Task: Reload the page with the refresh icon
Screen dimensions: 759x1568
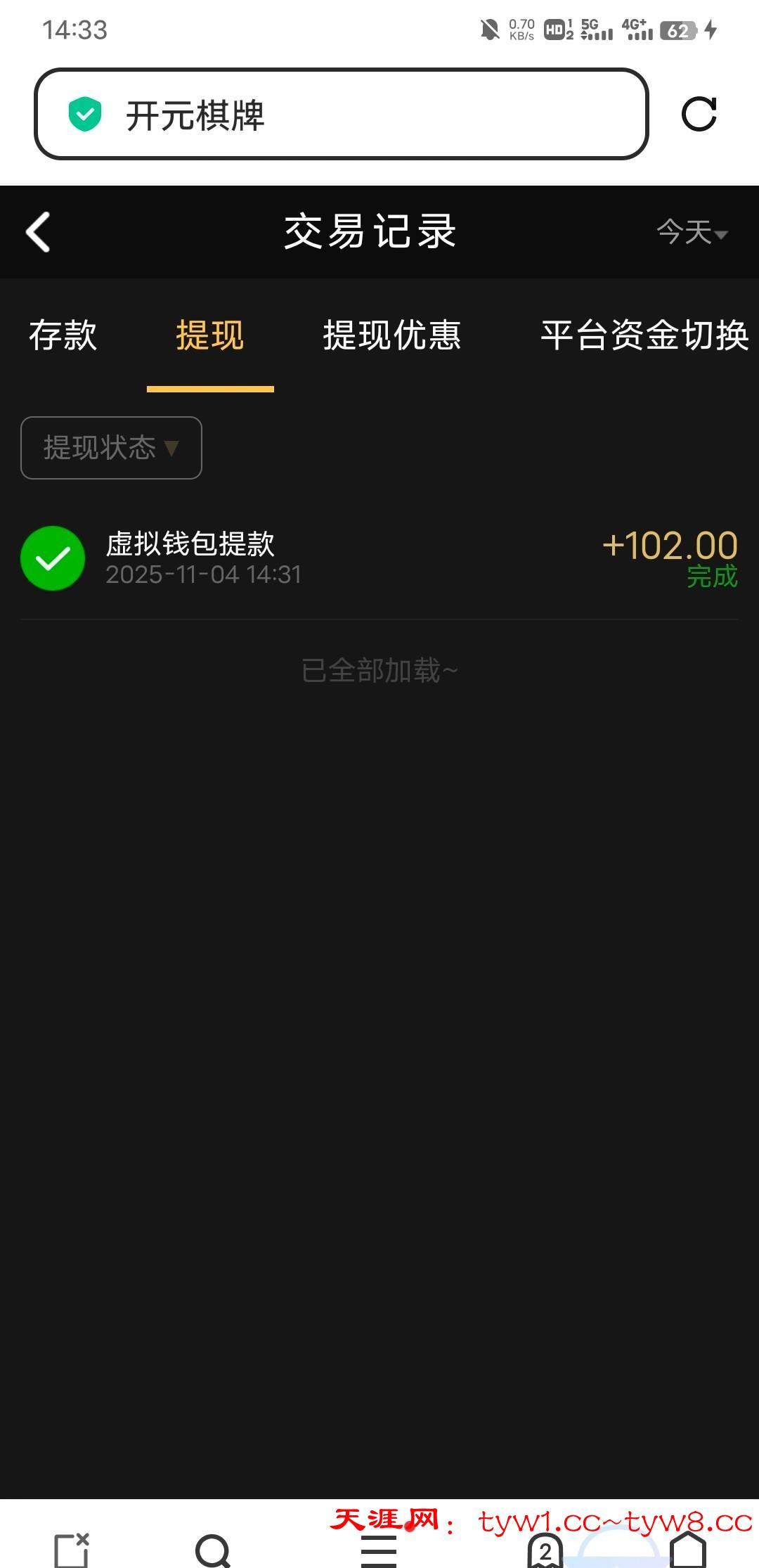Action: coord(699,114)
